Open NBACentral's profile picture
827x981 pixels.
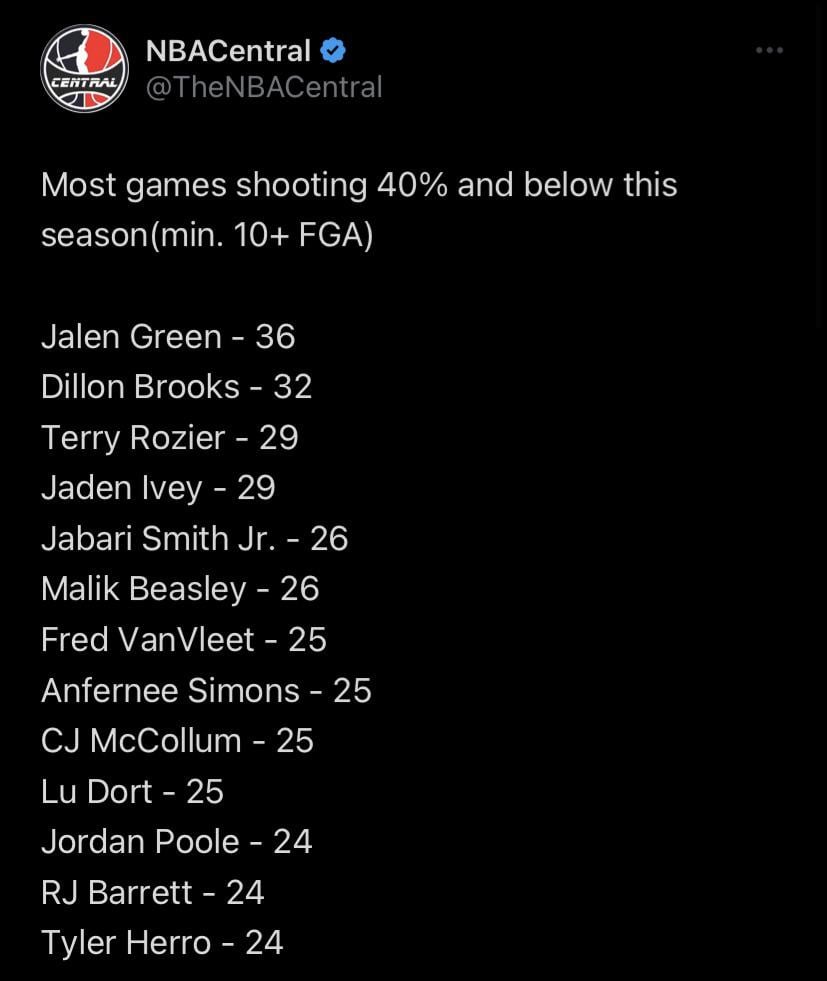coord(84,68)
